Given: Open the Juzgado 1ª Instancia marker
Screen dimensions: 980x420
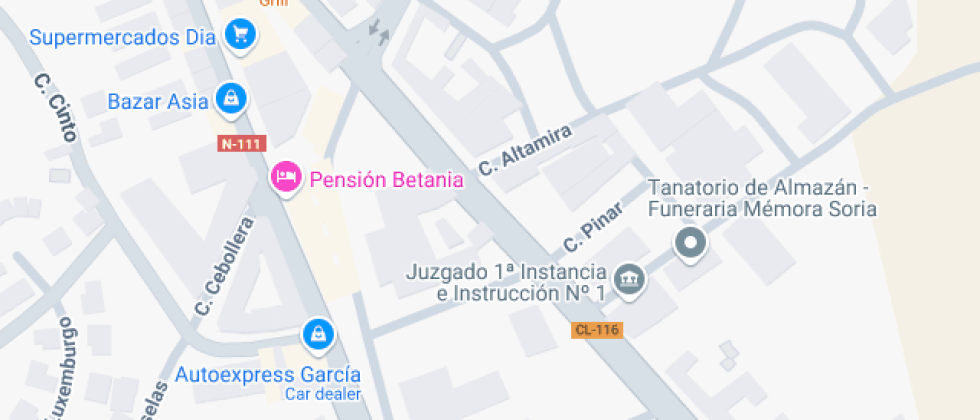Looking at the screenshot, I should [x=629, y=277].
